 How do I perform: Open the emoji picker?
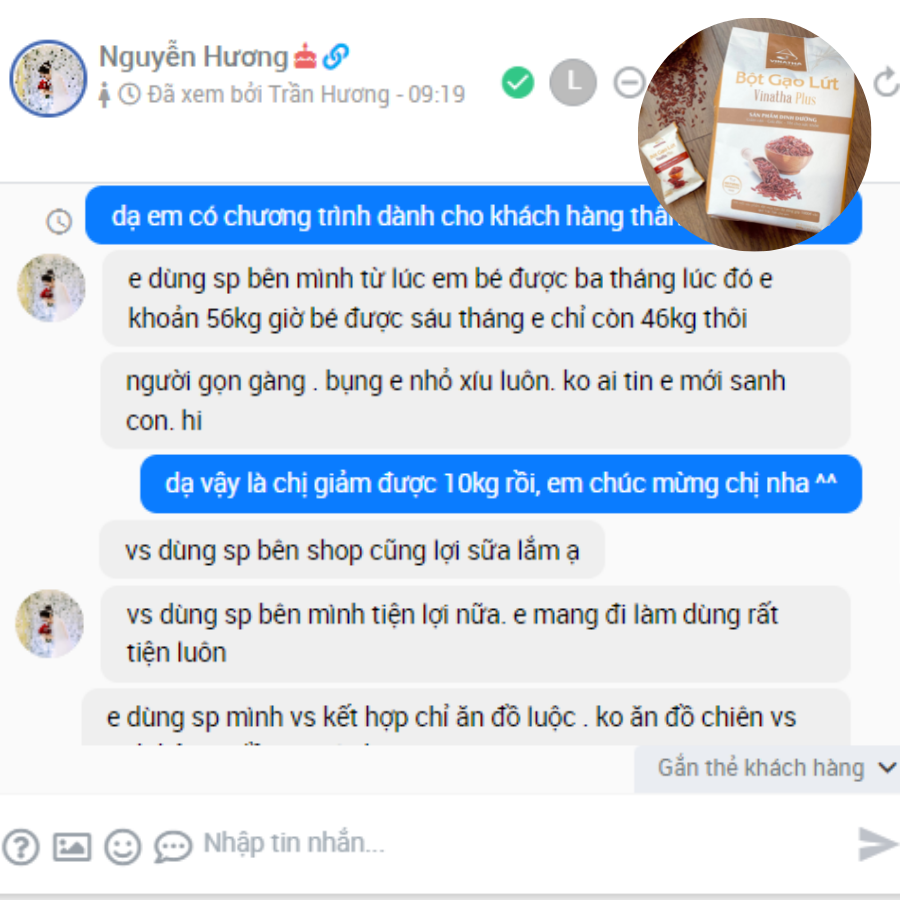(x=123, y=847)
